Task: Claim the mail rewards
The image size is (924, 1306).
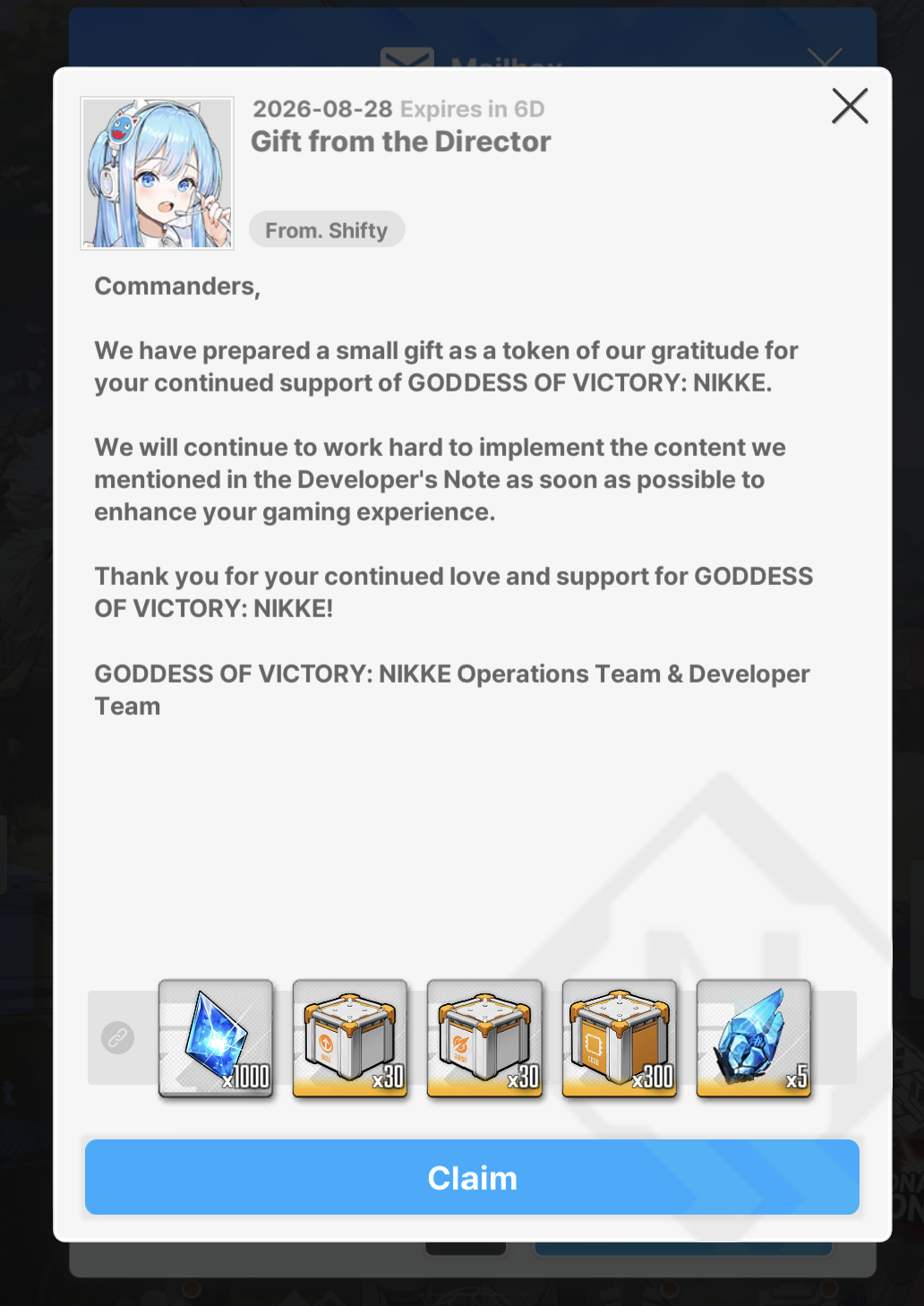Action: [x=472, y=1177]
